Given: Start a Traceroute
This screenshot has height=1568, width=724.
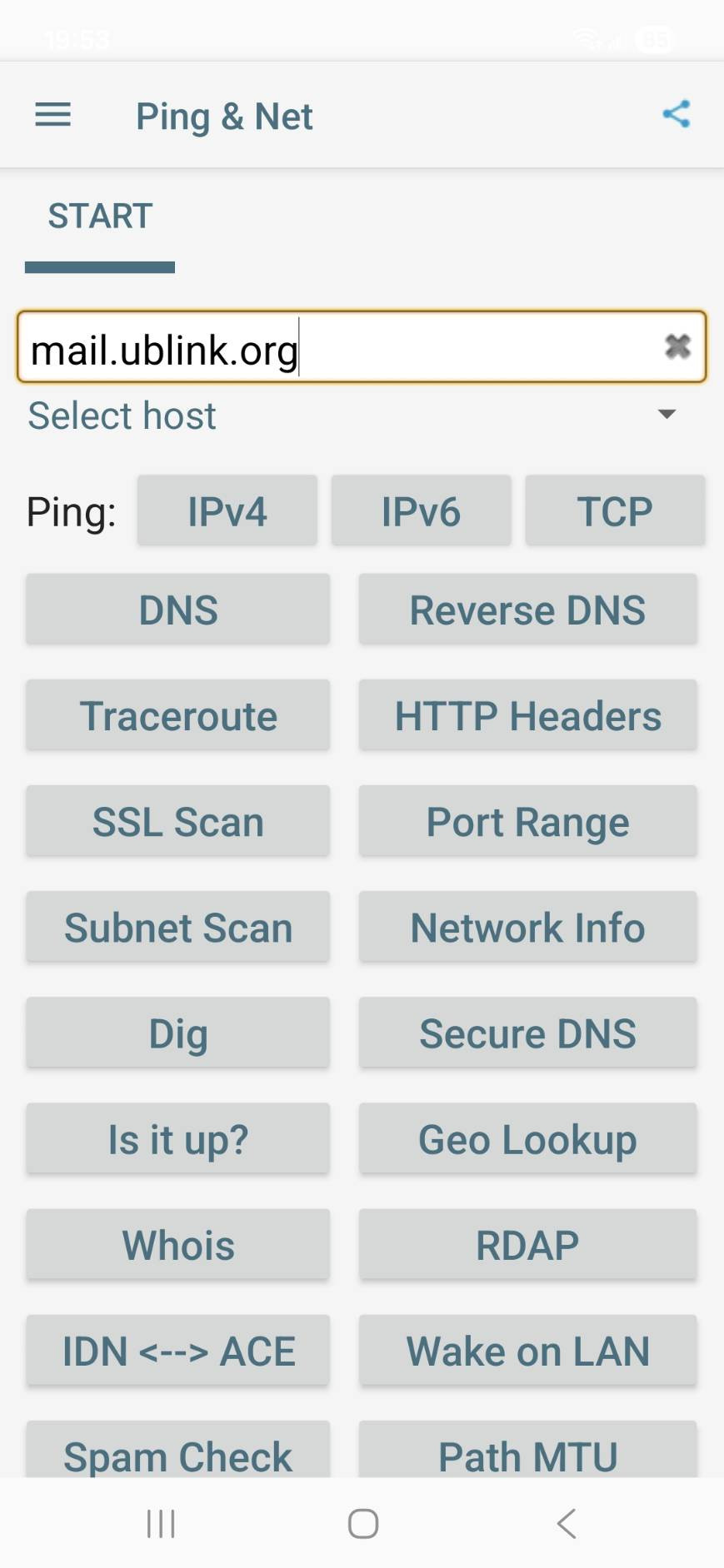Looking at the screenshot, I should [177, 715].
